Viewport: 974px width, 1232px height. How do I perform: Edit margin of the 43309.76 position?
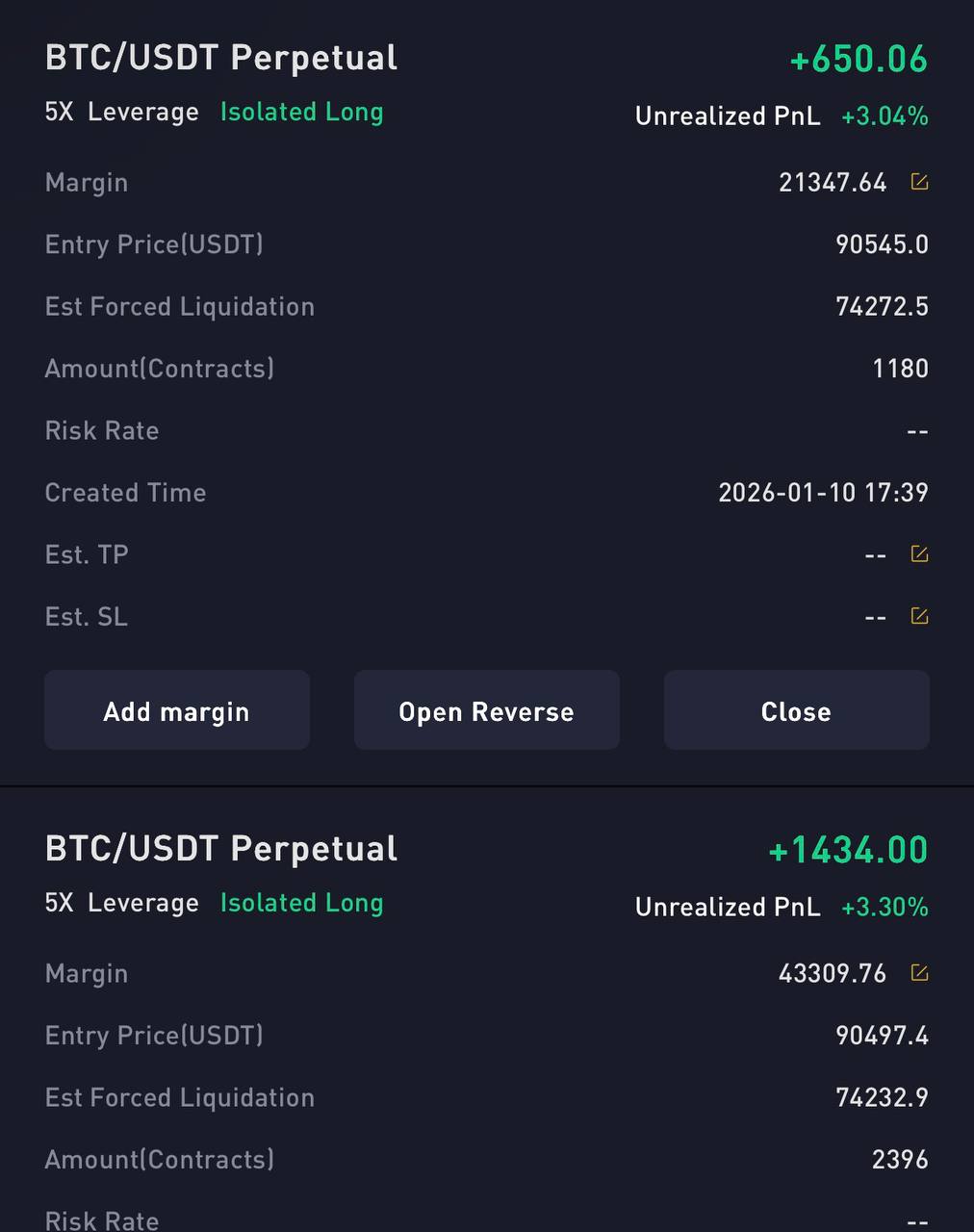pos(919,973)
